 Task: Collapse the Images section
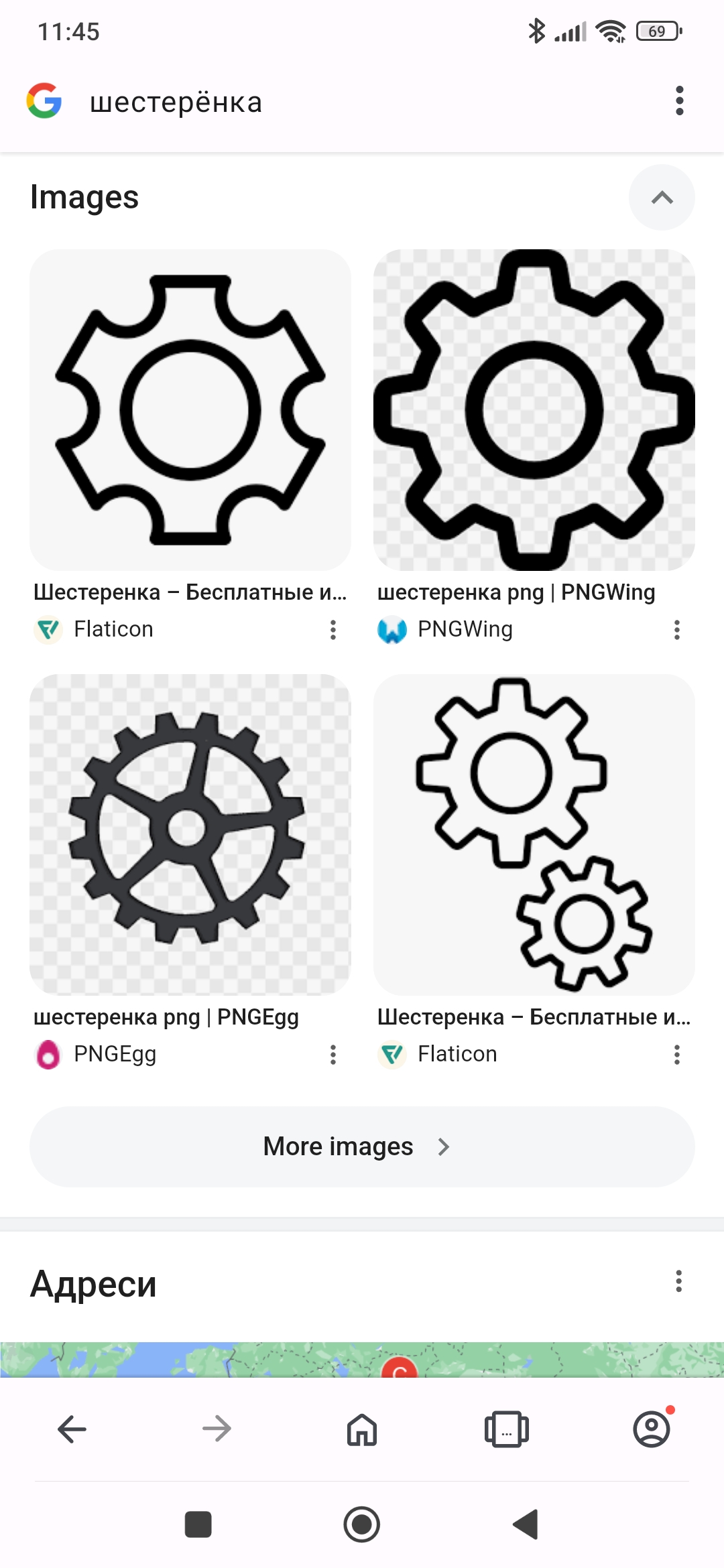point(662,198)
